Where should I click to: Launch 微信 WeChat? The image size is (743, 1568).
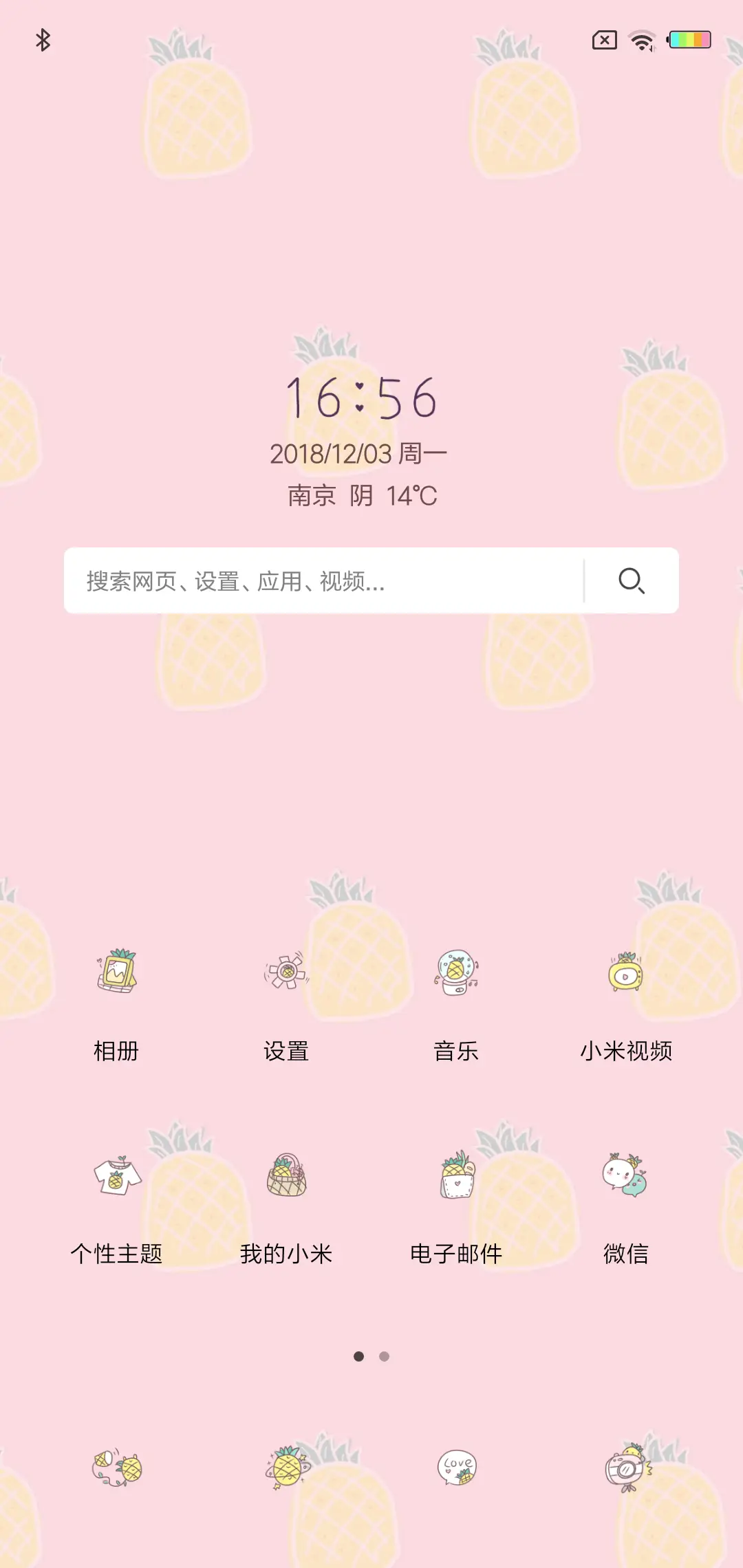coord(628,1185)
